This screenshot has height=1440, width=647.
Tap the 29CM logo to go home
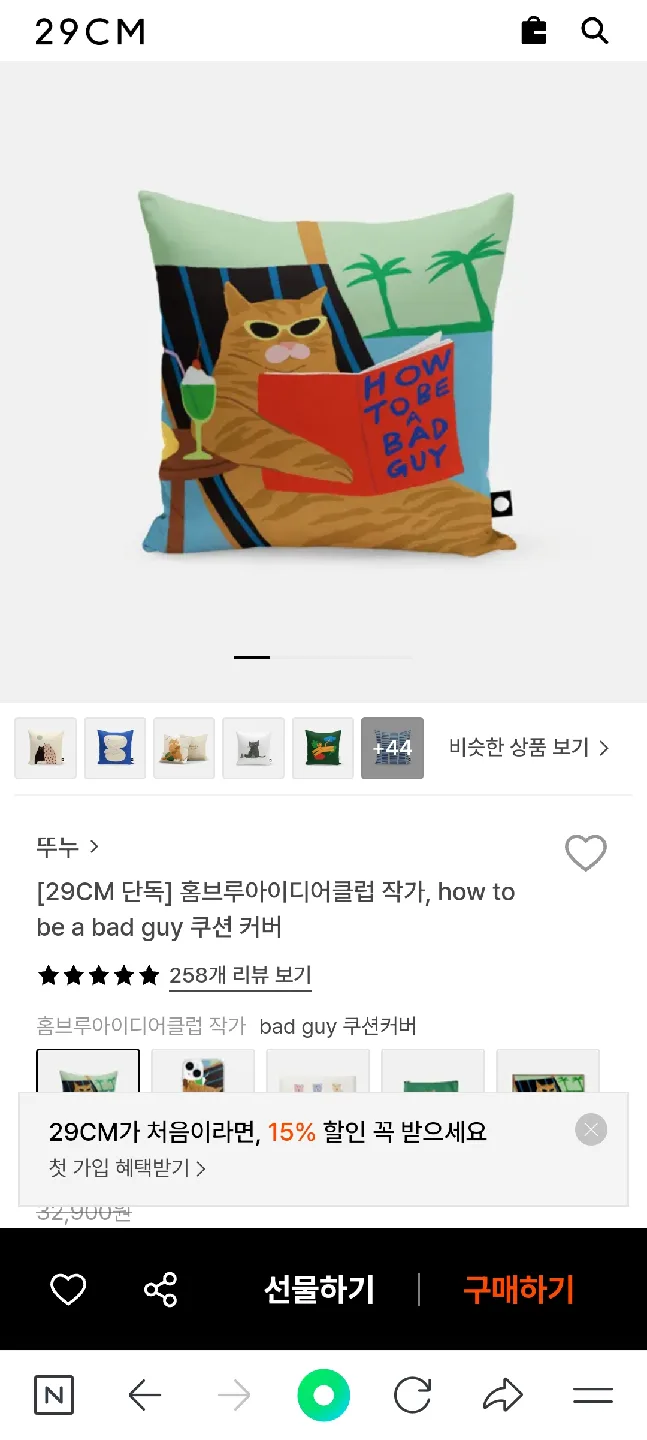pos(90,32)
